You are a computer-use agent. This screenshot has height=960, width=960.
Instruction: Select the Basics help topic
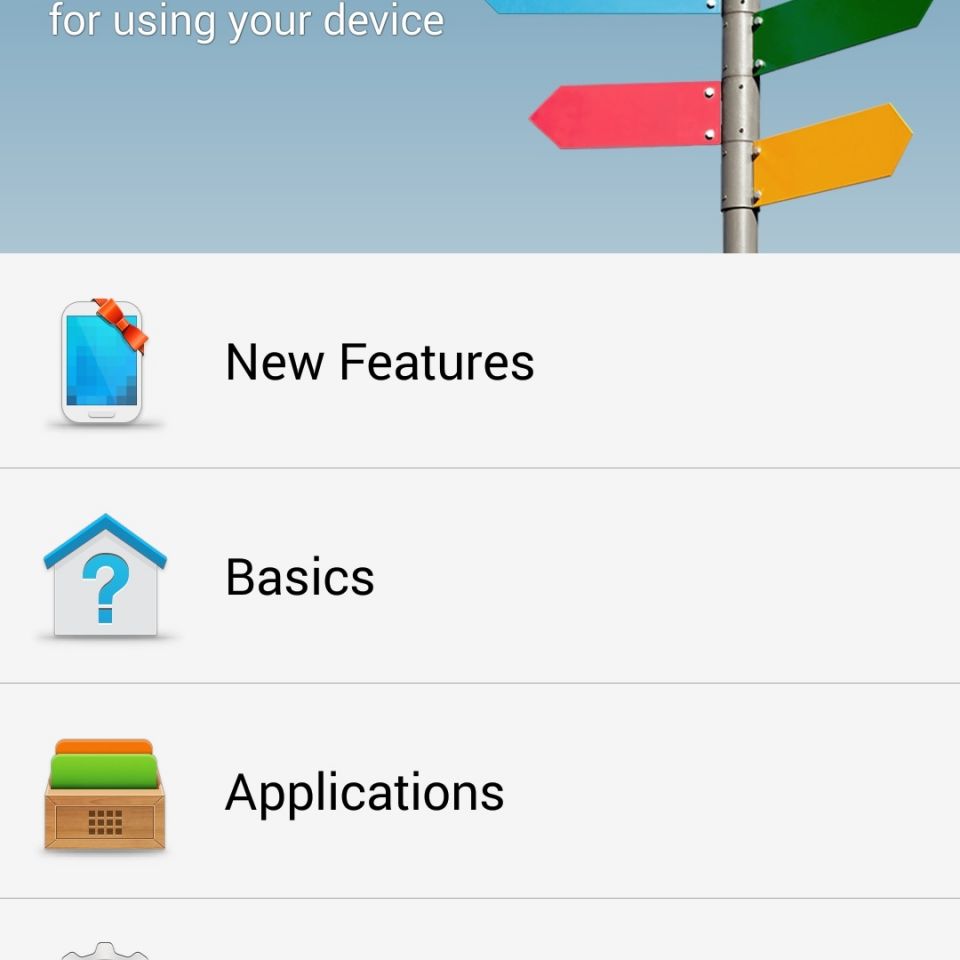point(300,577)
